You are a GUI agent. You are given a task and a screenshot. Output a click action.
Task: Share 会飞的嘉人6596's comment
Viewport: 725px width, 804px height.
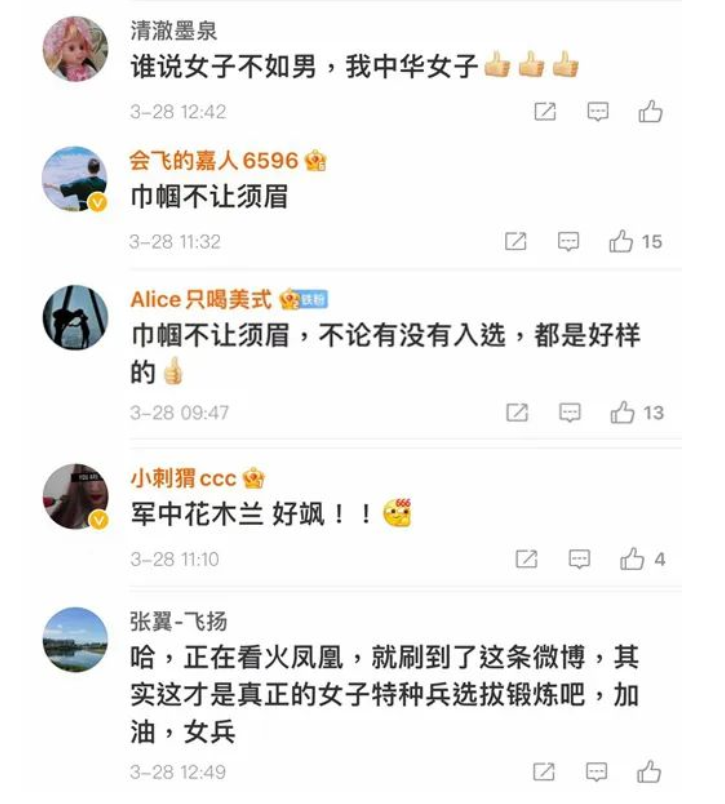pyautogui.click(x=516, y=241)
